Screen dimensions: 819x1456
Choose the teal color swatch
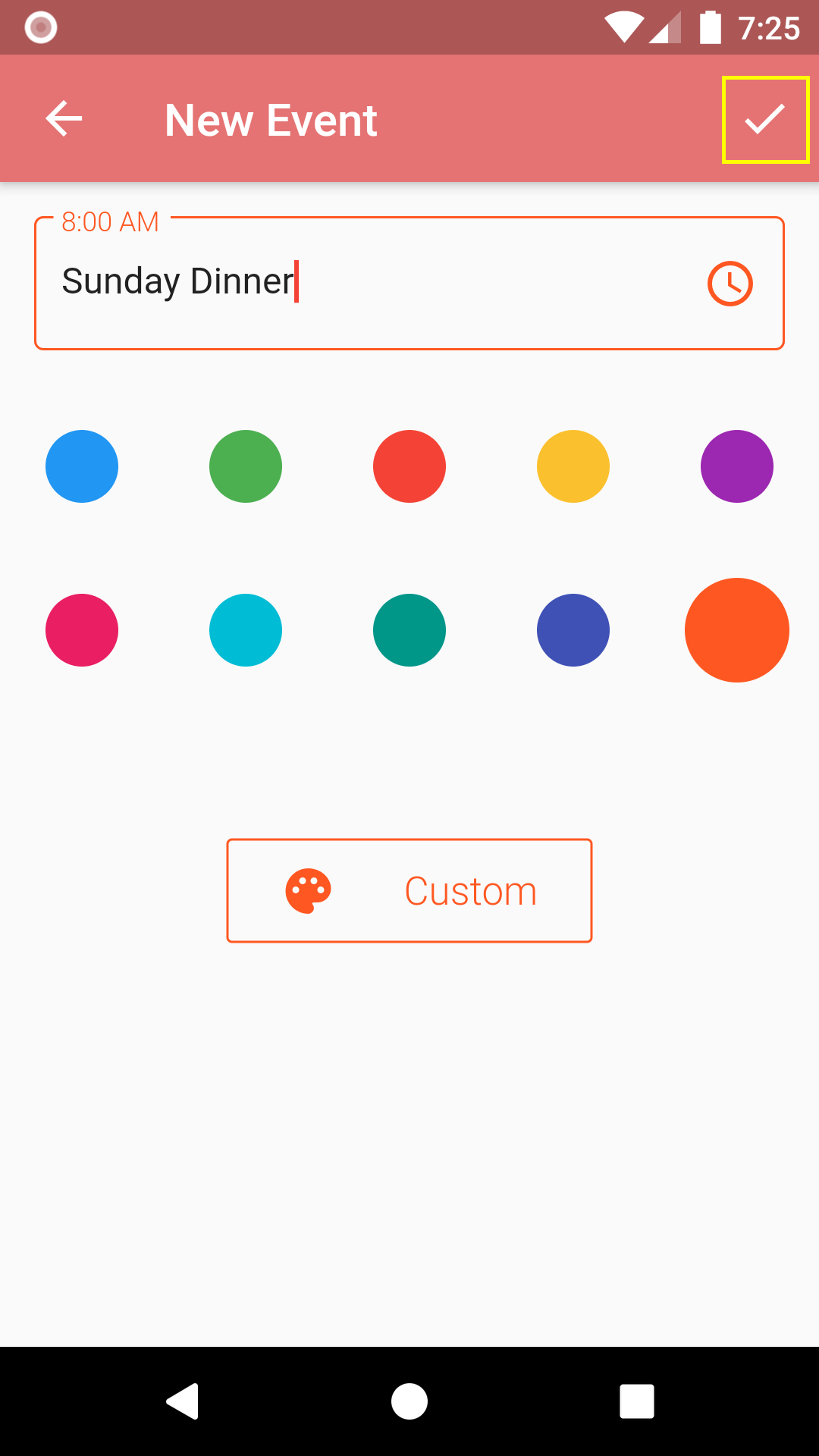point(409,630)
